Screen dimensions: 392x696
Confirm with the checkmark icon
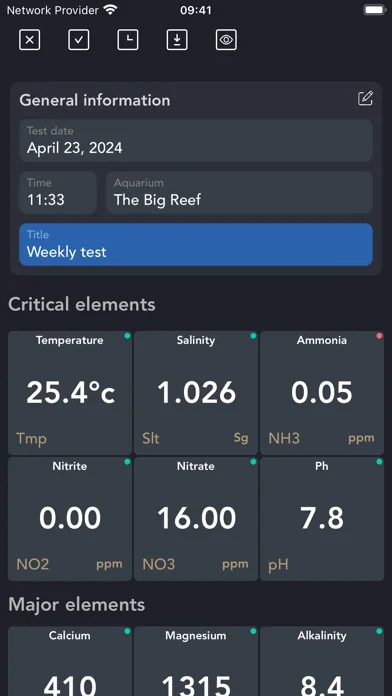(79, 40)
